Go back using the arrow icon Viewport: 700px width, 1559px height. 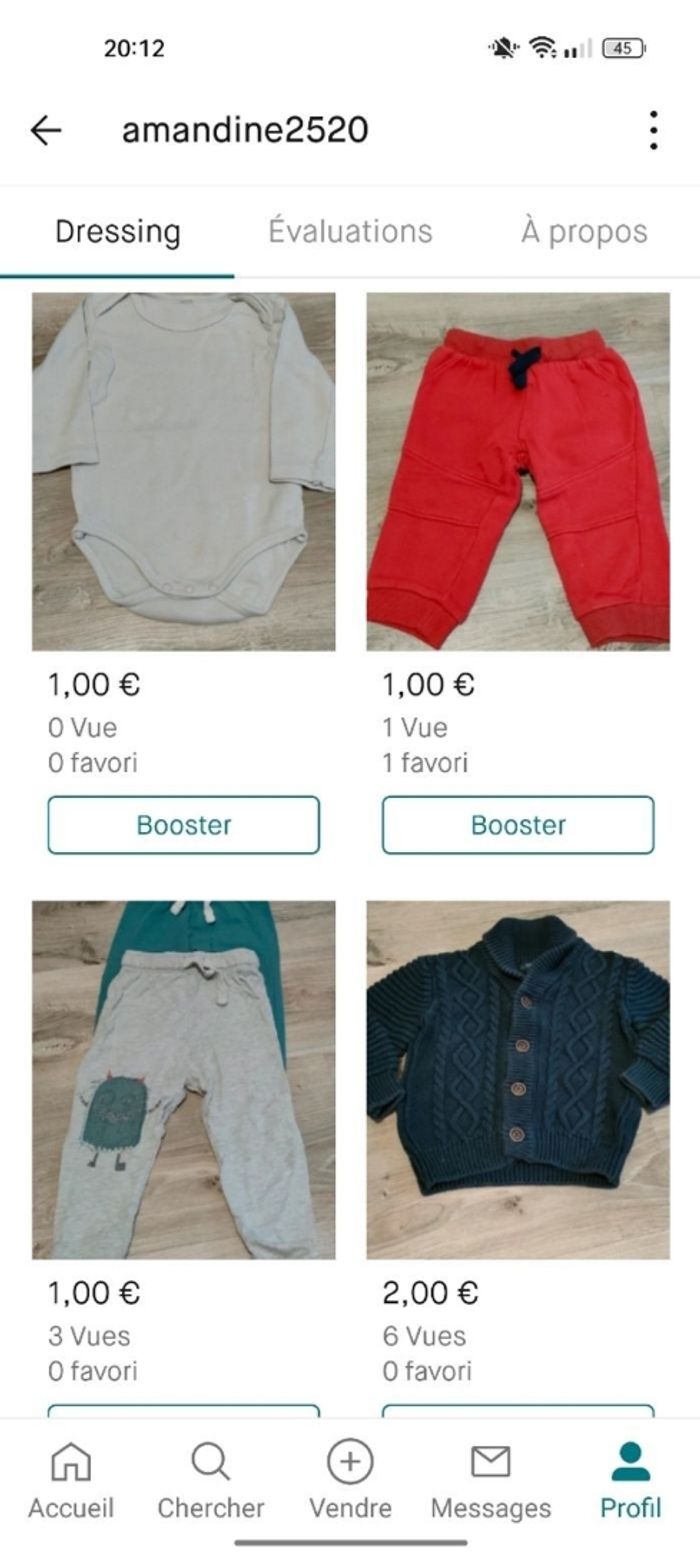pos(46,130)
